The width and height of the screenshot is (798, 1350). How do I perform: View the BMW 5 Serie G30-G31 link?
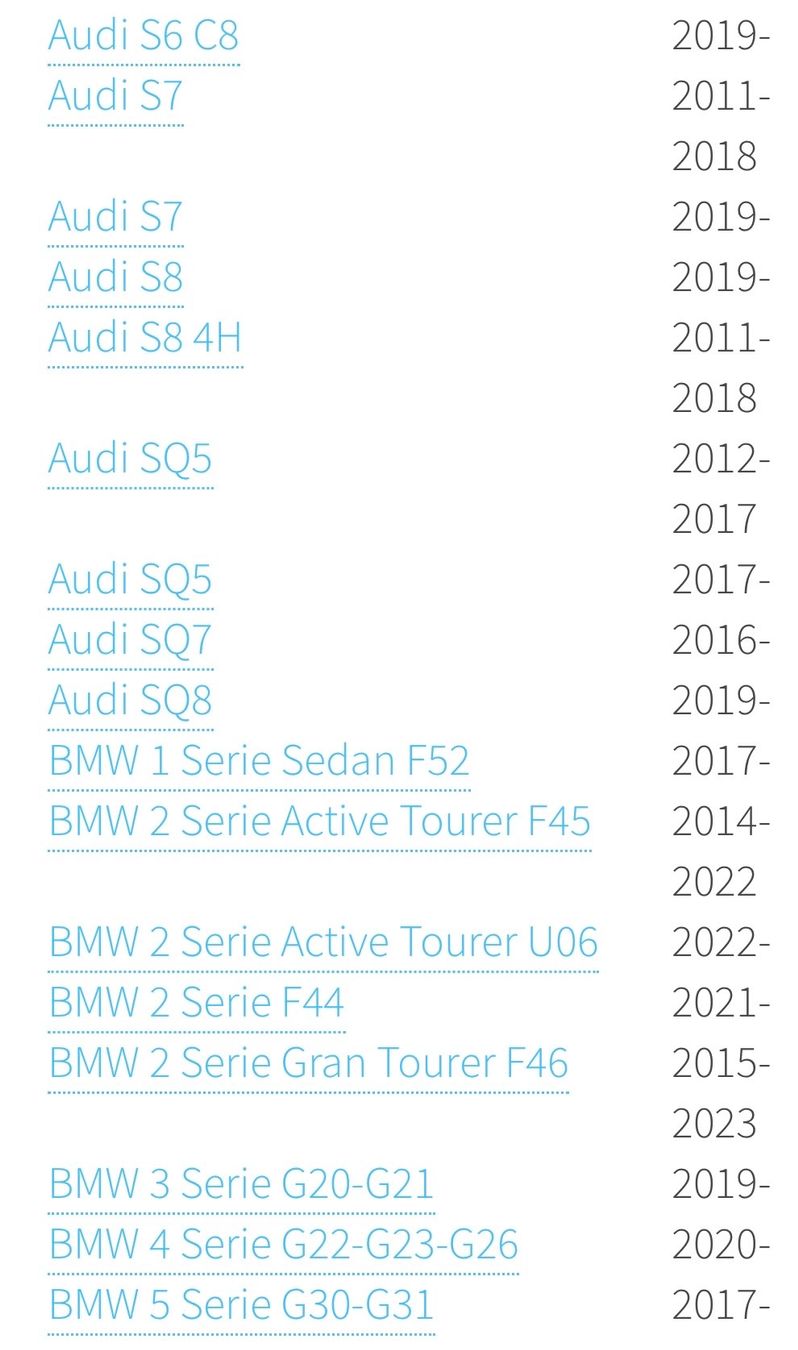point(240,1305)
